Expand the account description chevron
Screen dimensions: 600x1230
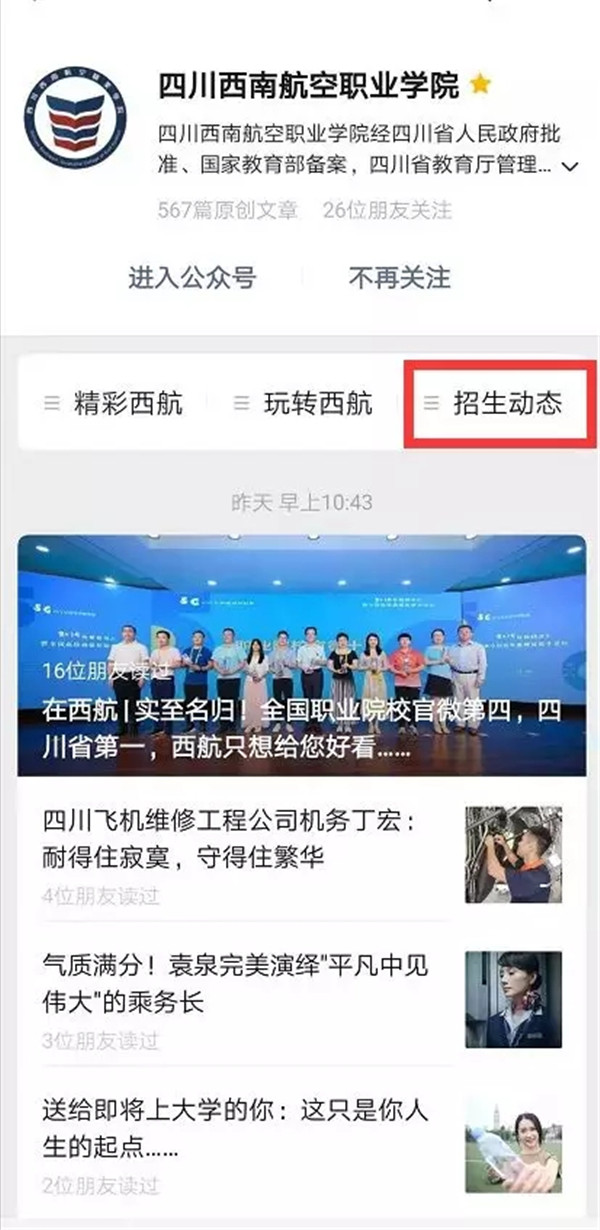tap(571, 167)
